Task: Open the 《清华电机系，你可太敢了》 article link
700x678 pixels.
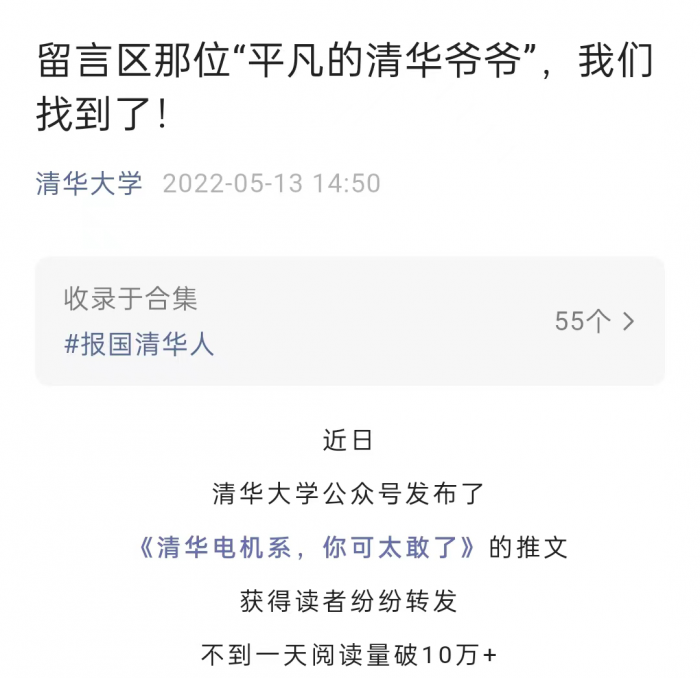Action: pos(309,548)
